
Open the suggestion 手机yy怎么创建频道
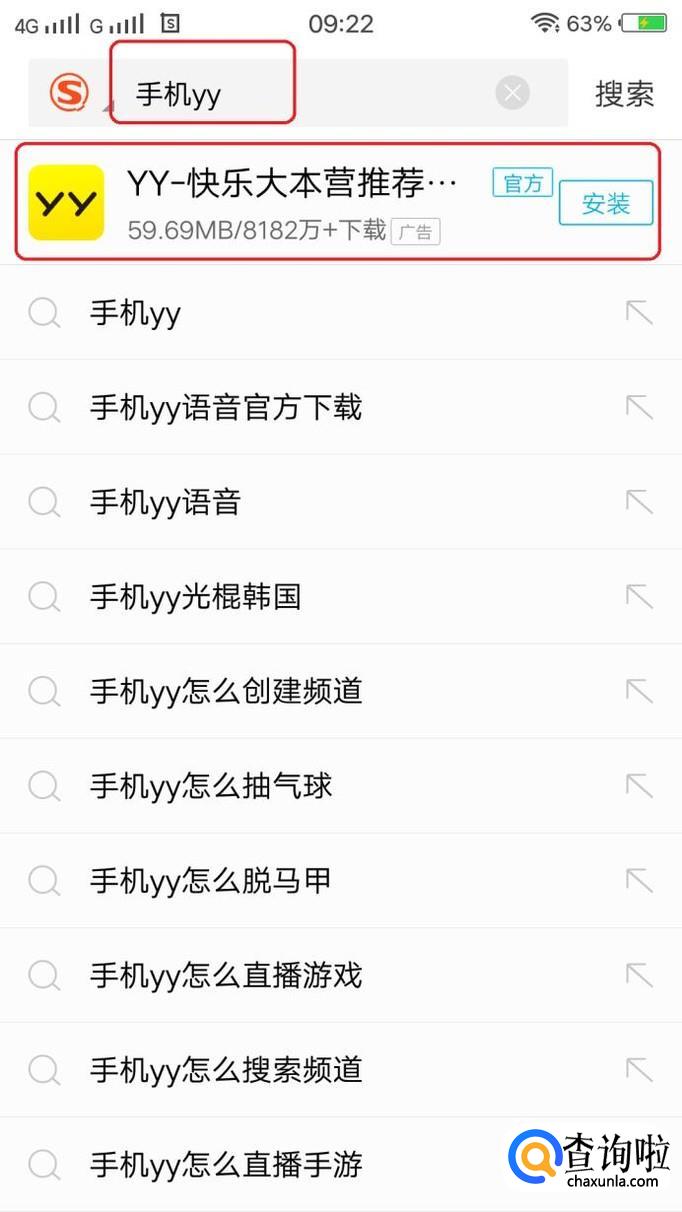[226, 691]
